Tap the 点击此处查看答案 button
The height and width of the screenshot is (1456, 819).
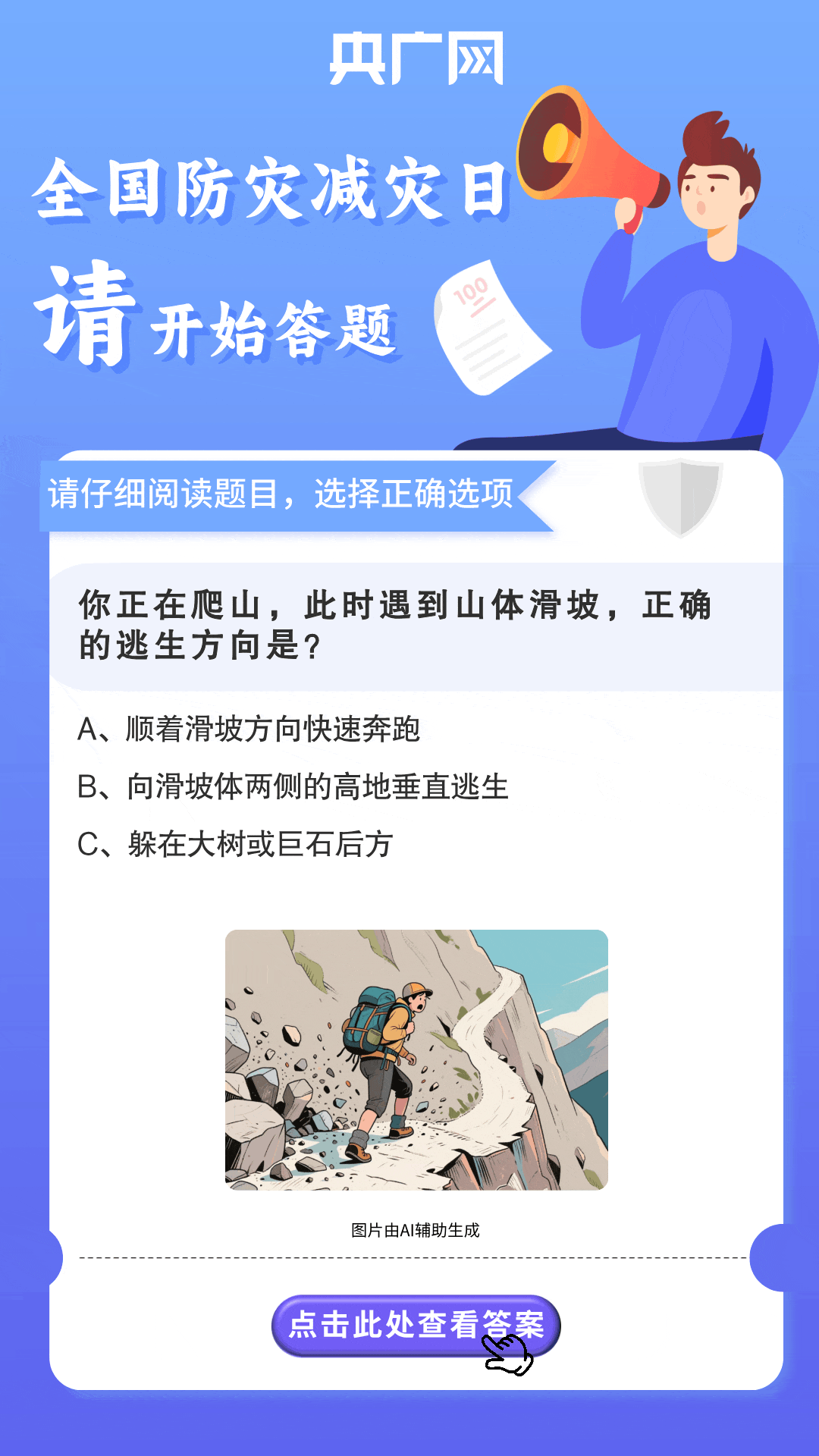416,1326
